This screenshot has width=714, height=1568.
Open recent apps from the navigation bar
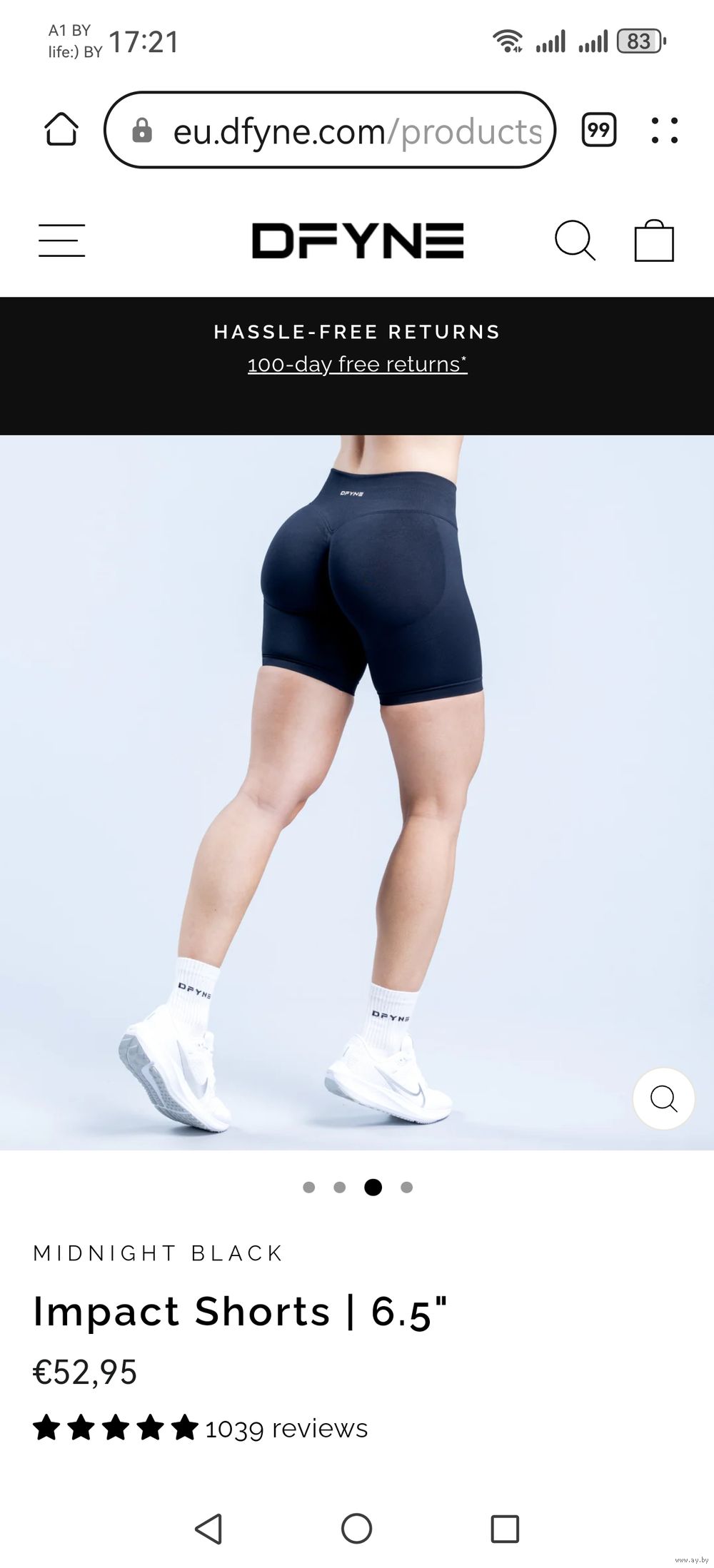click(505, 1529)
